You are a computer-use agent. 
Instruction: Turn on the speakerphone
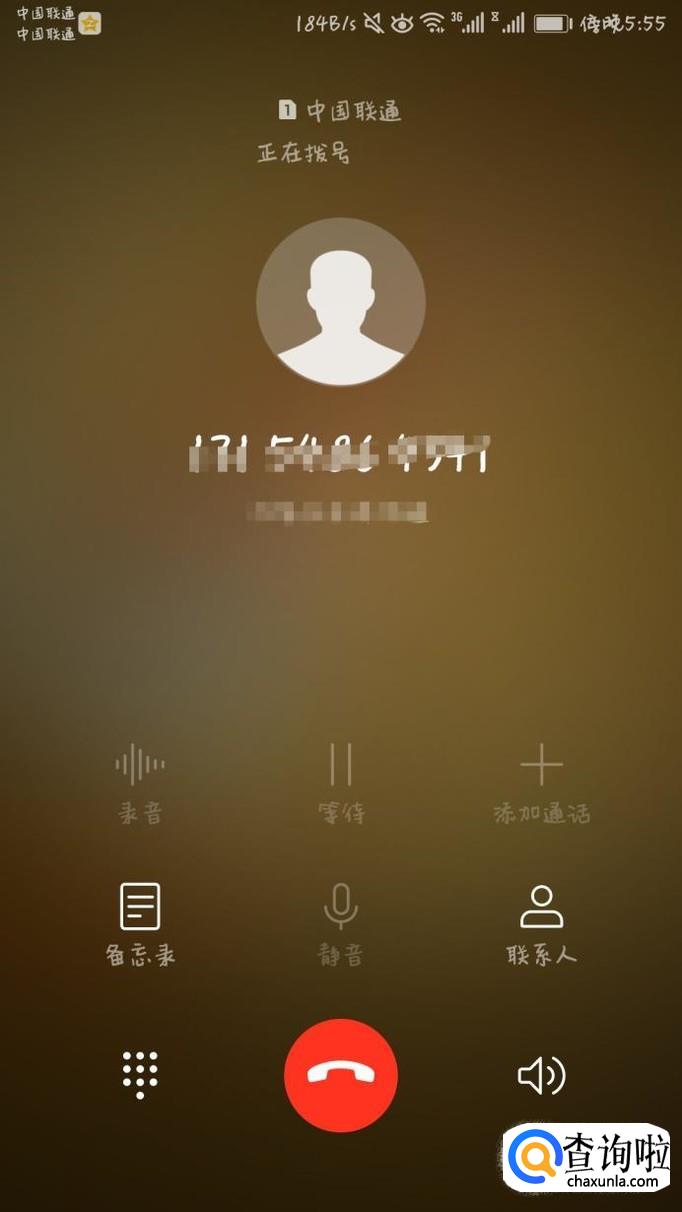tap(541, 1075)
